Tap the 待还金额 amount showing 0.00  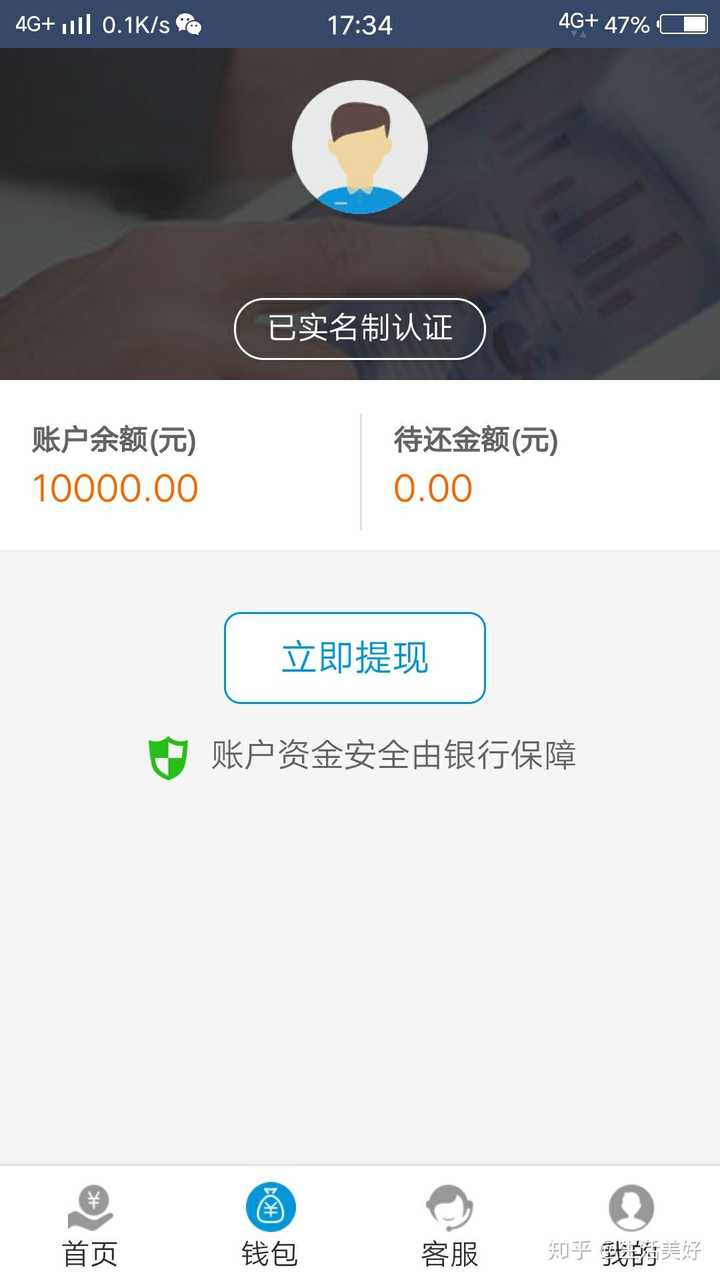(x=433, y=488)
